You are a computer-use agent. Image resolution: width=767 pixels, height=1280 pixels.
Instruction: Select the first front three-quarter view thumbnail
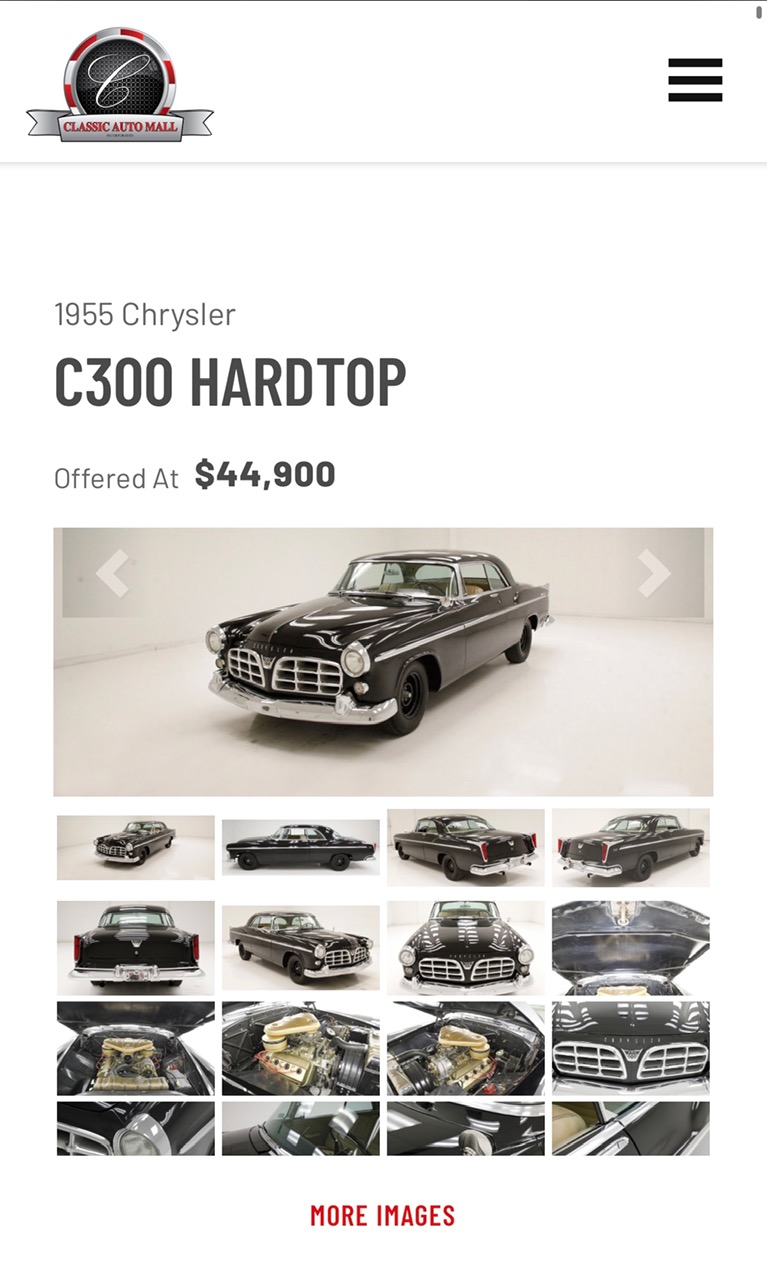(135, 846)
